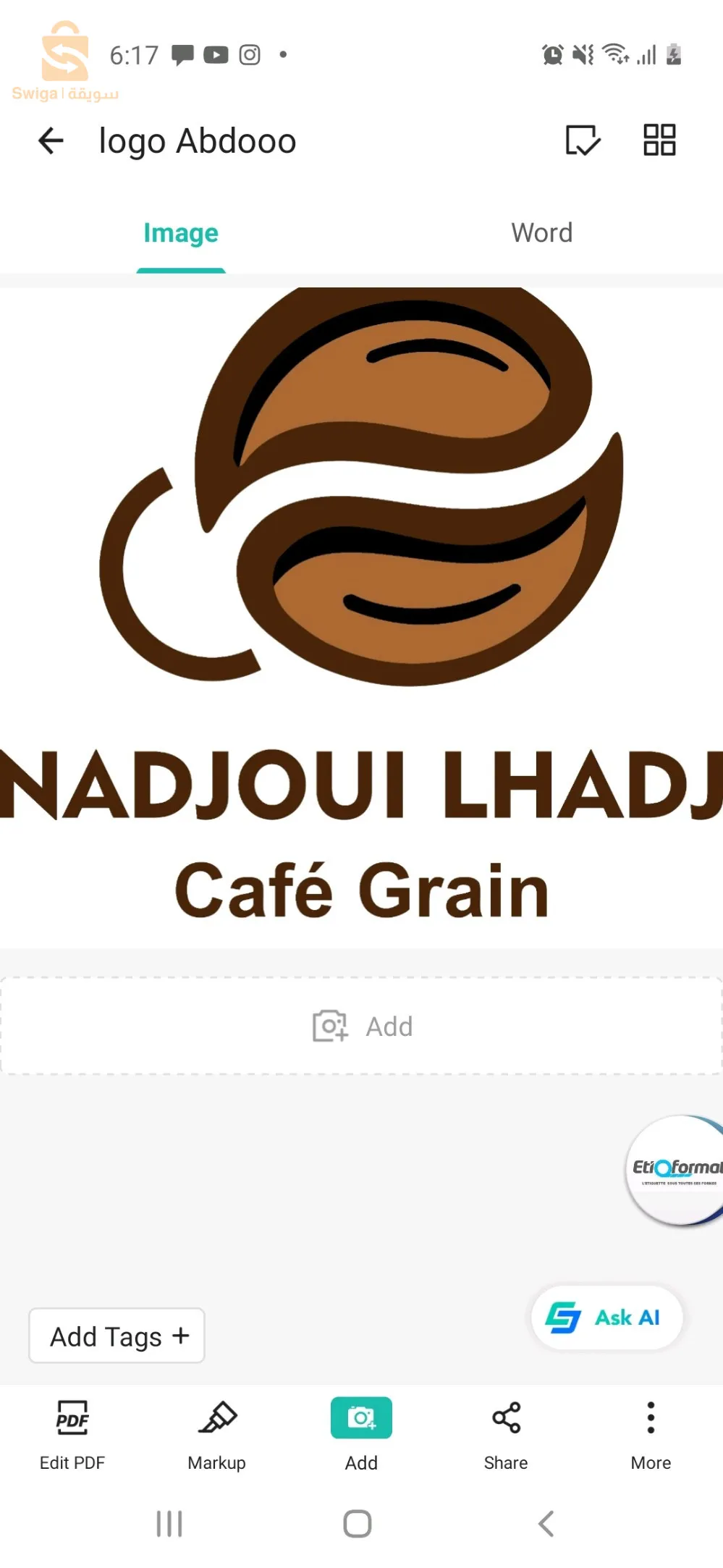The height and width of the screenshot is (1568, 723).
Task: Tap the green Add camera button
Action: click(361, 1419)
